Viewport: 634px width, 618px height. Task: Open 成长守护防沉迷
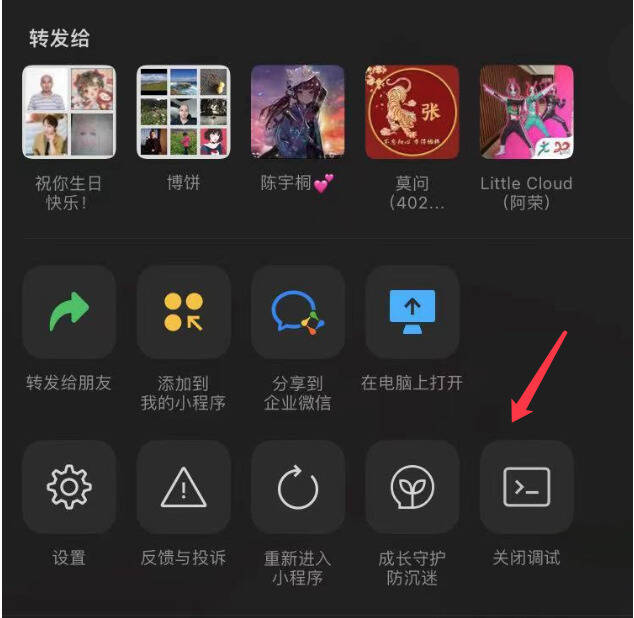(x=412, y=487)
